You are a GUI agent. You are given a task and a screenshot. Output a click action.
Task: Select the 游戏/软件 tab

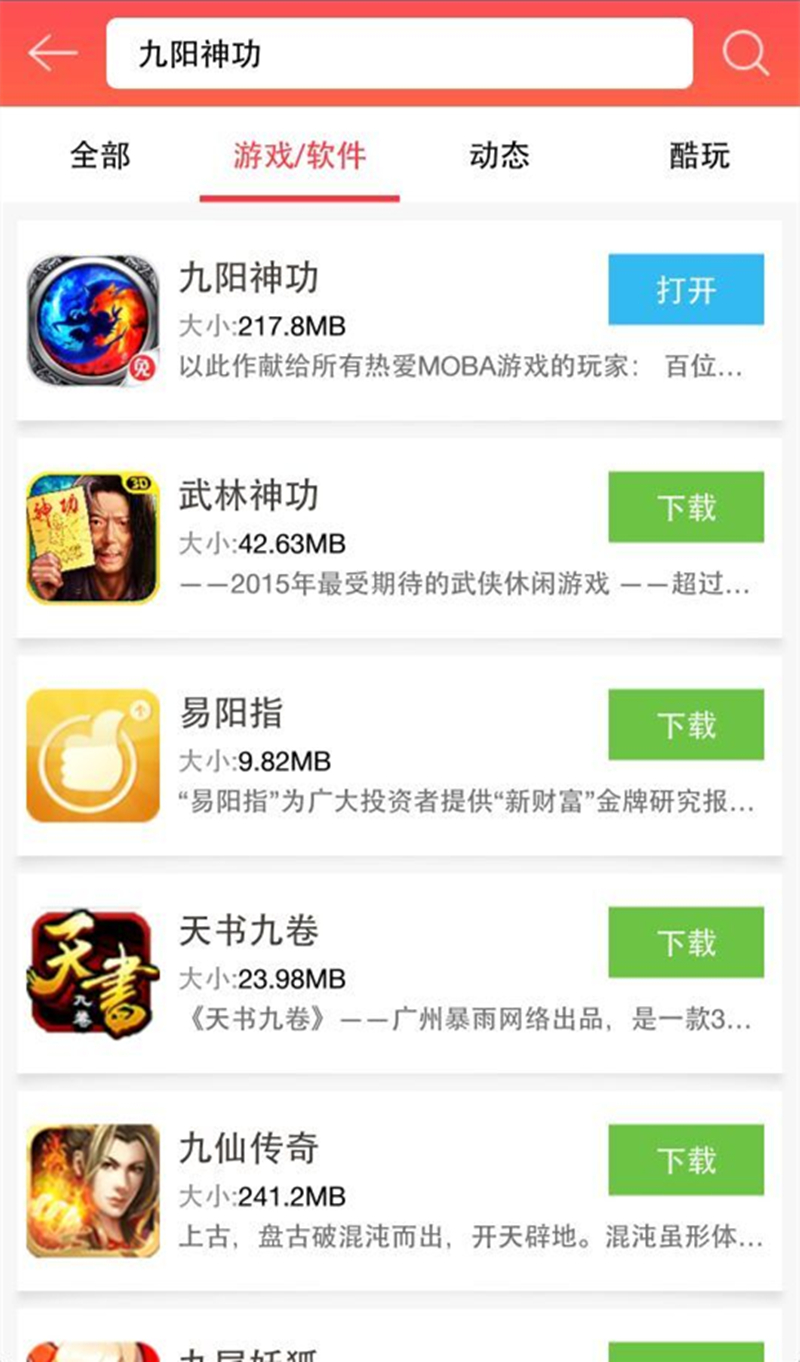pyautogui.click(x=300, y=156)
